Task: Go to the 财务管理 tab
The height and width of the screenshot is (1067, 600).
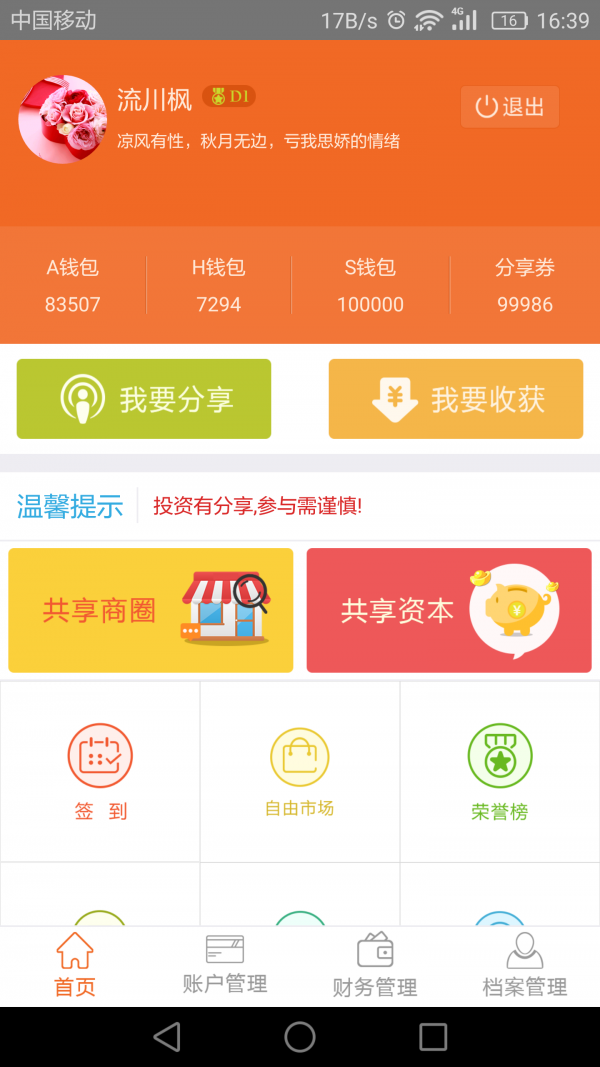Action: 375,966
